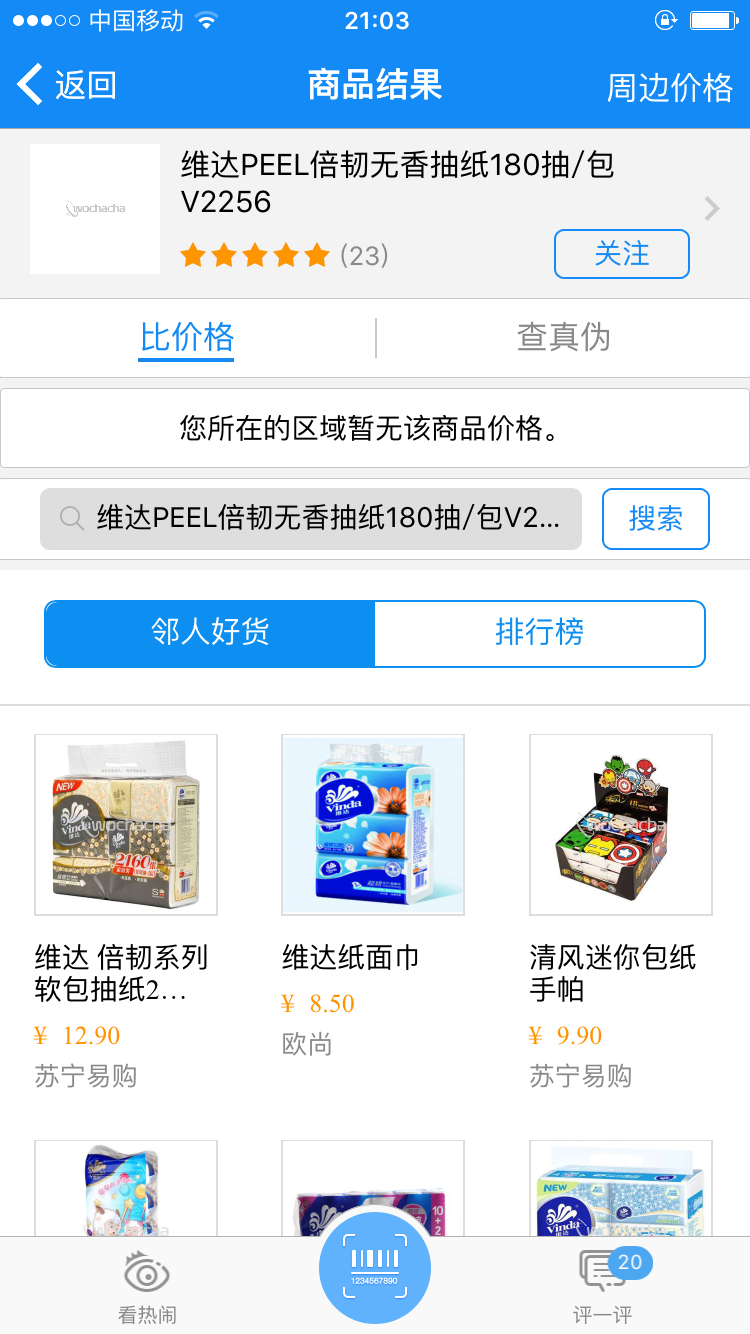Switch to the 查真伪 tab
This screenshot has width=750, height=1334.
coord(563,337)
